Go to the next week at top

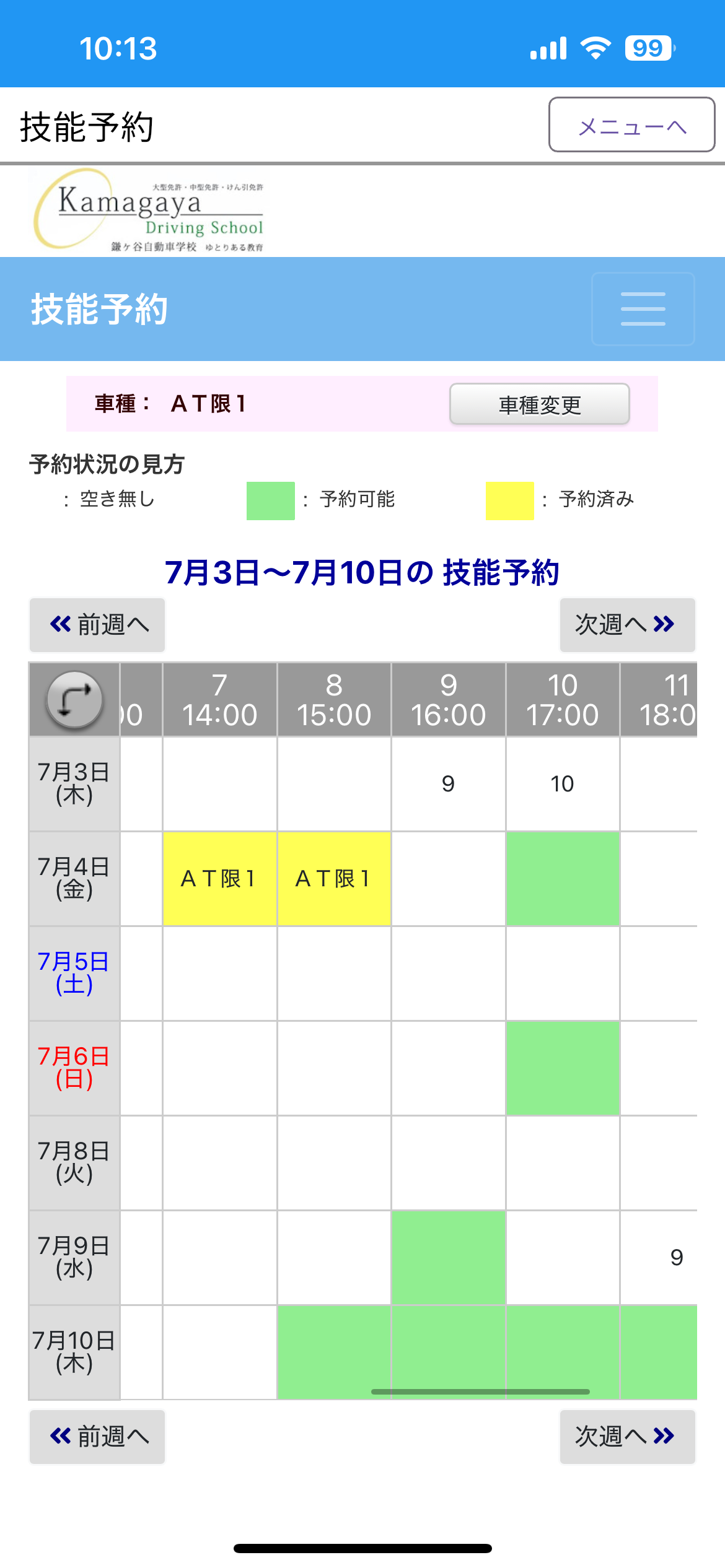tap(627, 624)
